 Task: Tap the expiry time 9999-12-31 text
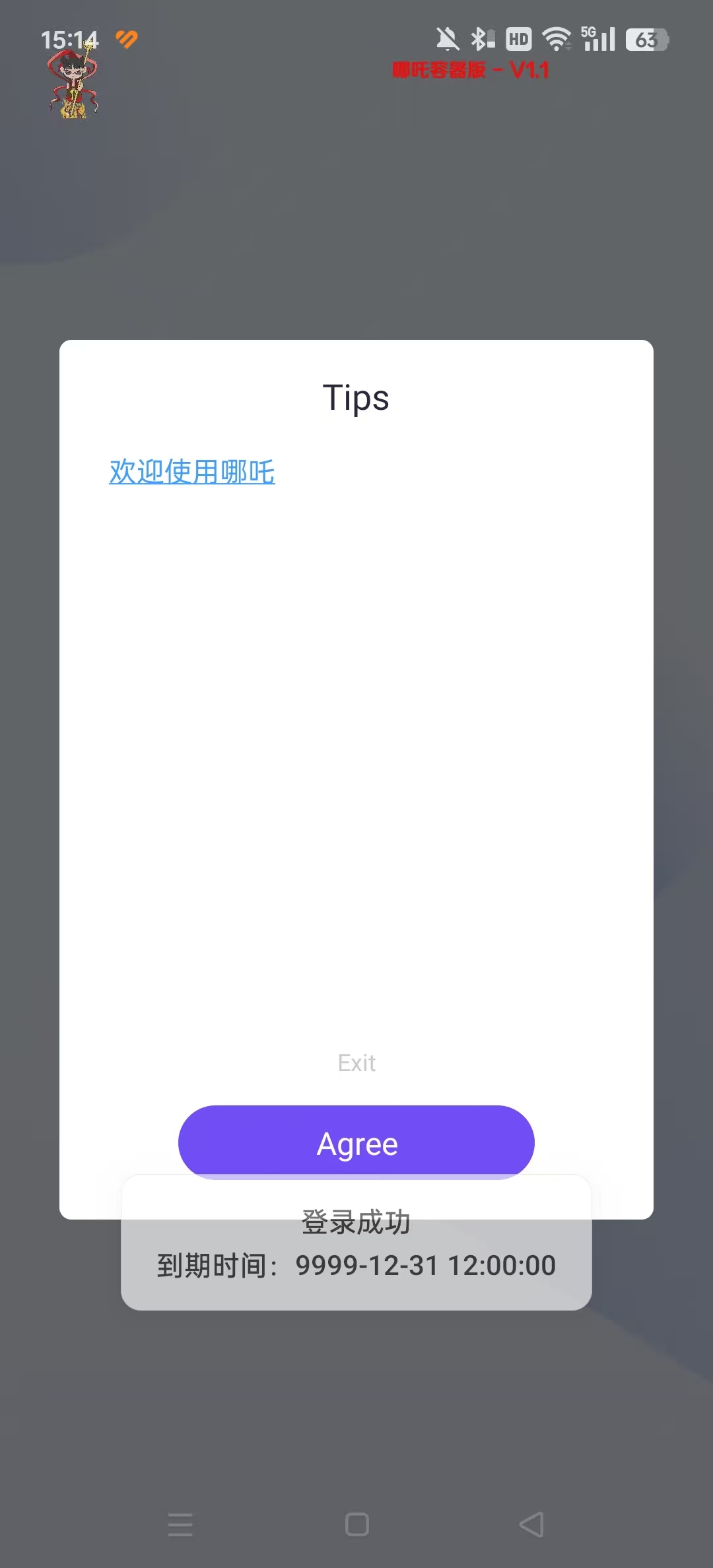356,1264
